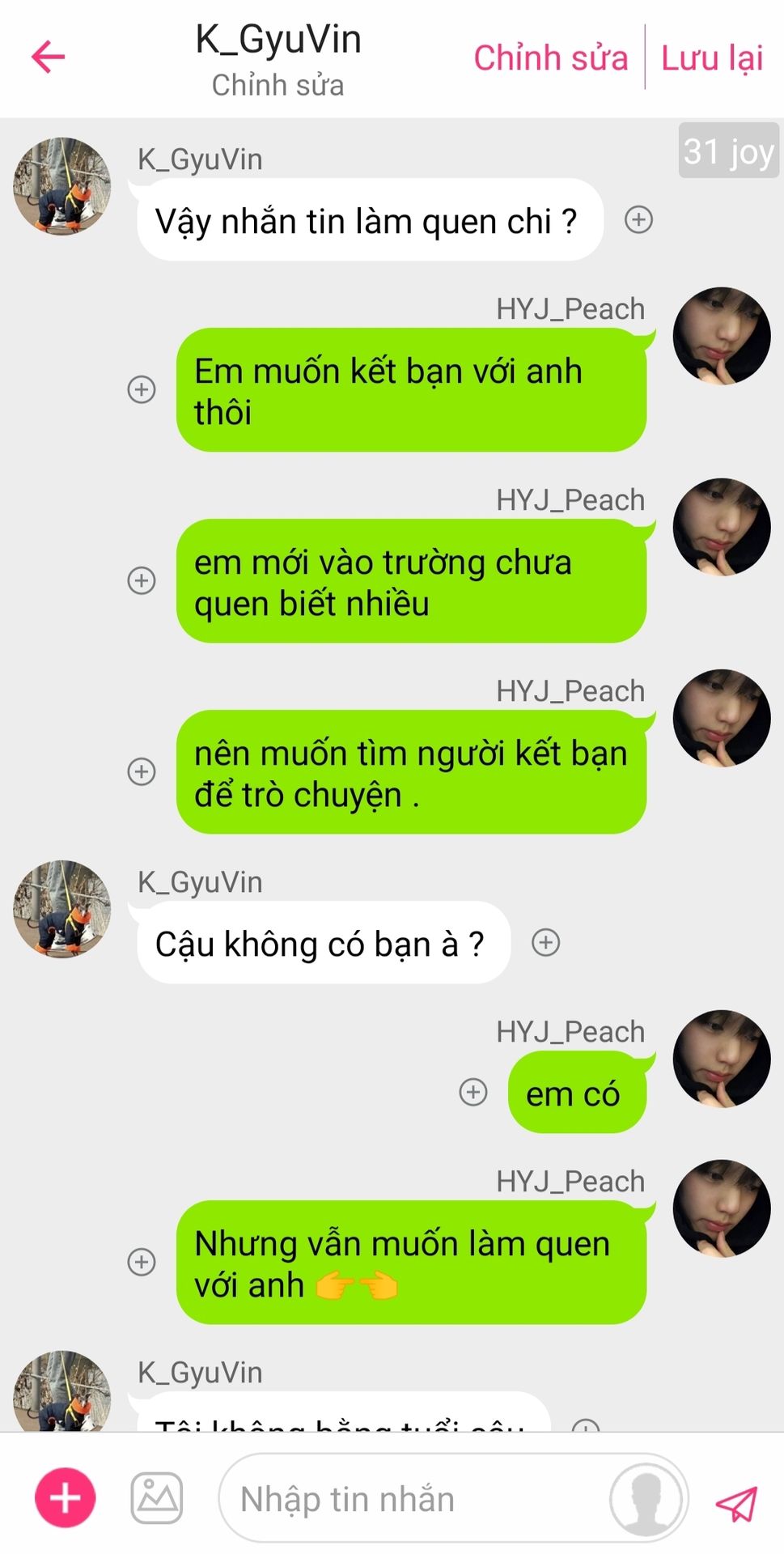This screenshot has width=784, height=1554.
Task: Tap plus next to "Vậy nhắn tin làm quen chi ?"
Action: point(638,219)
